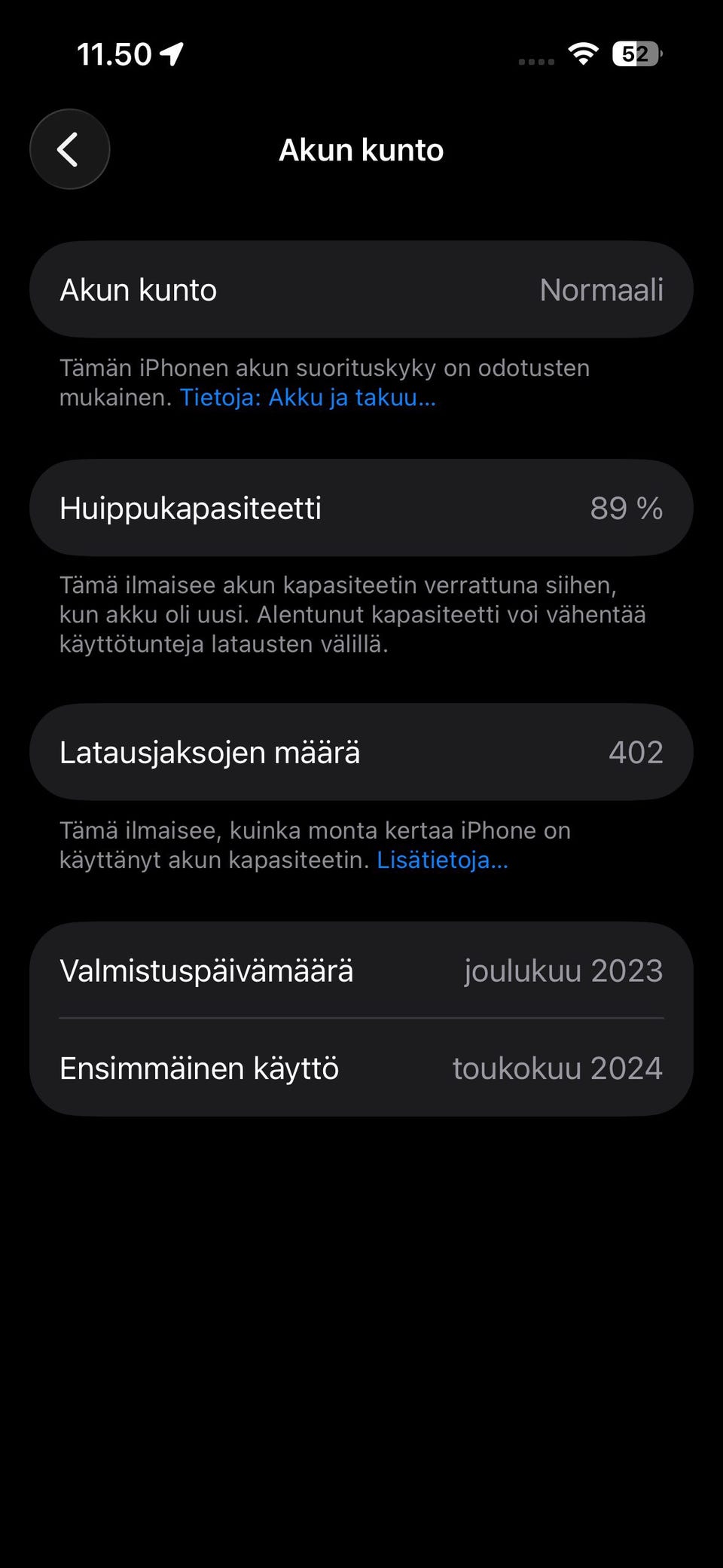The height and width of the screenshot is (1568, 723).
Task: Tap the Akun kunto Normaali row
Action: (361, 289)
